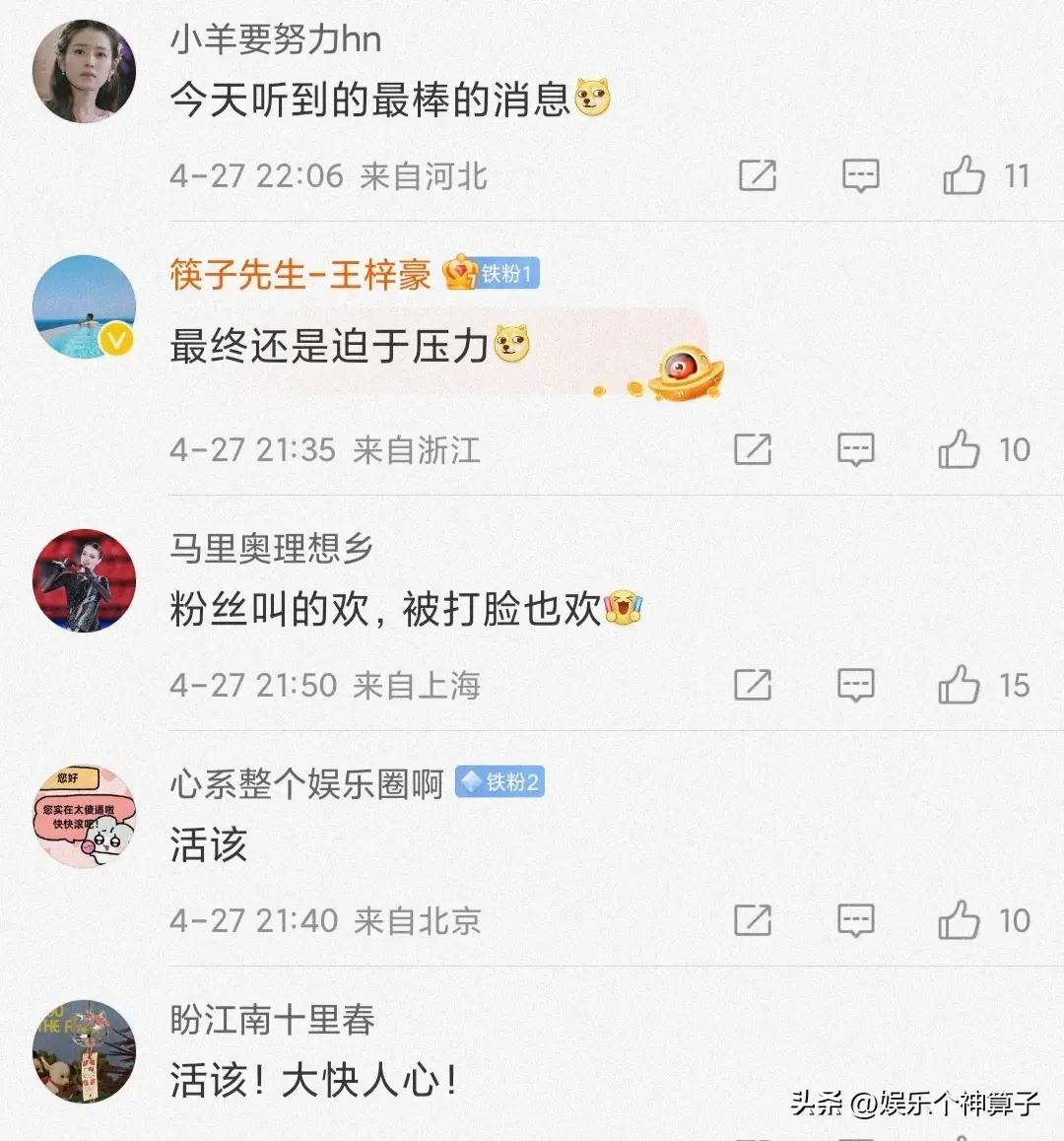Open 小羊要努力hn's profile avatar

click(84, 71)
